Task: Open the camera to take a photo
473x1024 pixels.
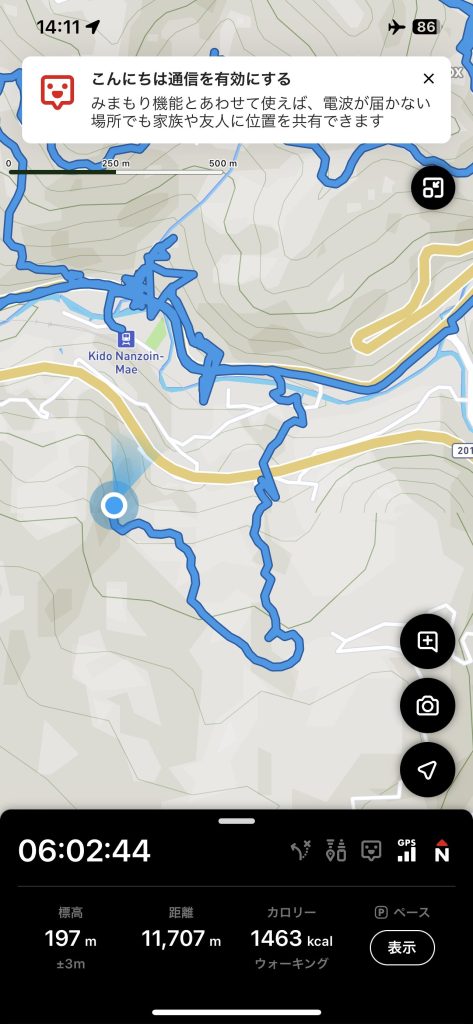Action: pyautogui.click(x=427, y=705)
